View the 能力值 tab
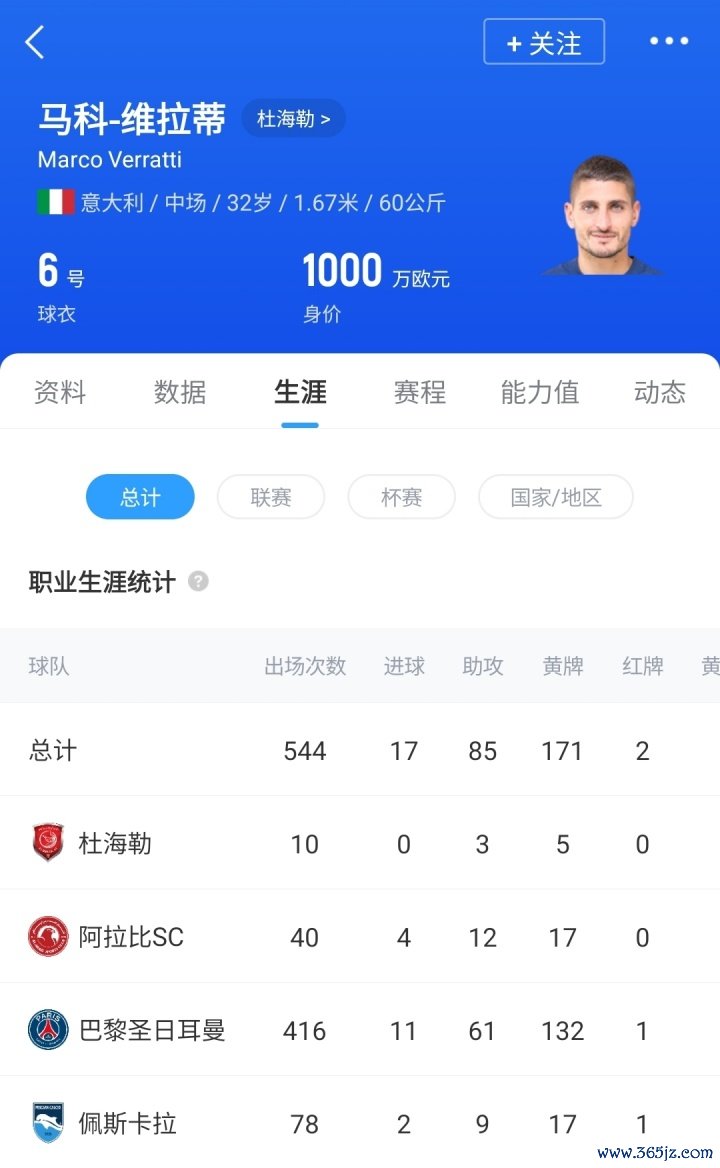Image resolution: width=720 pixels, height=1168 pixels. (540, 392)
